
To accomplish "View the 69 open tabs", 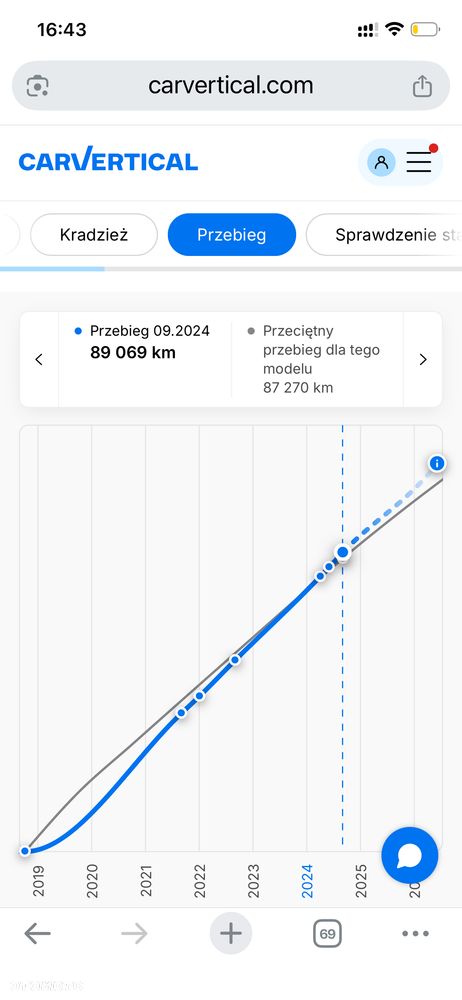I will click(327, 934).
